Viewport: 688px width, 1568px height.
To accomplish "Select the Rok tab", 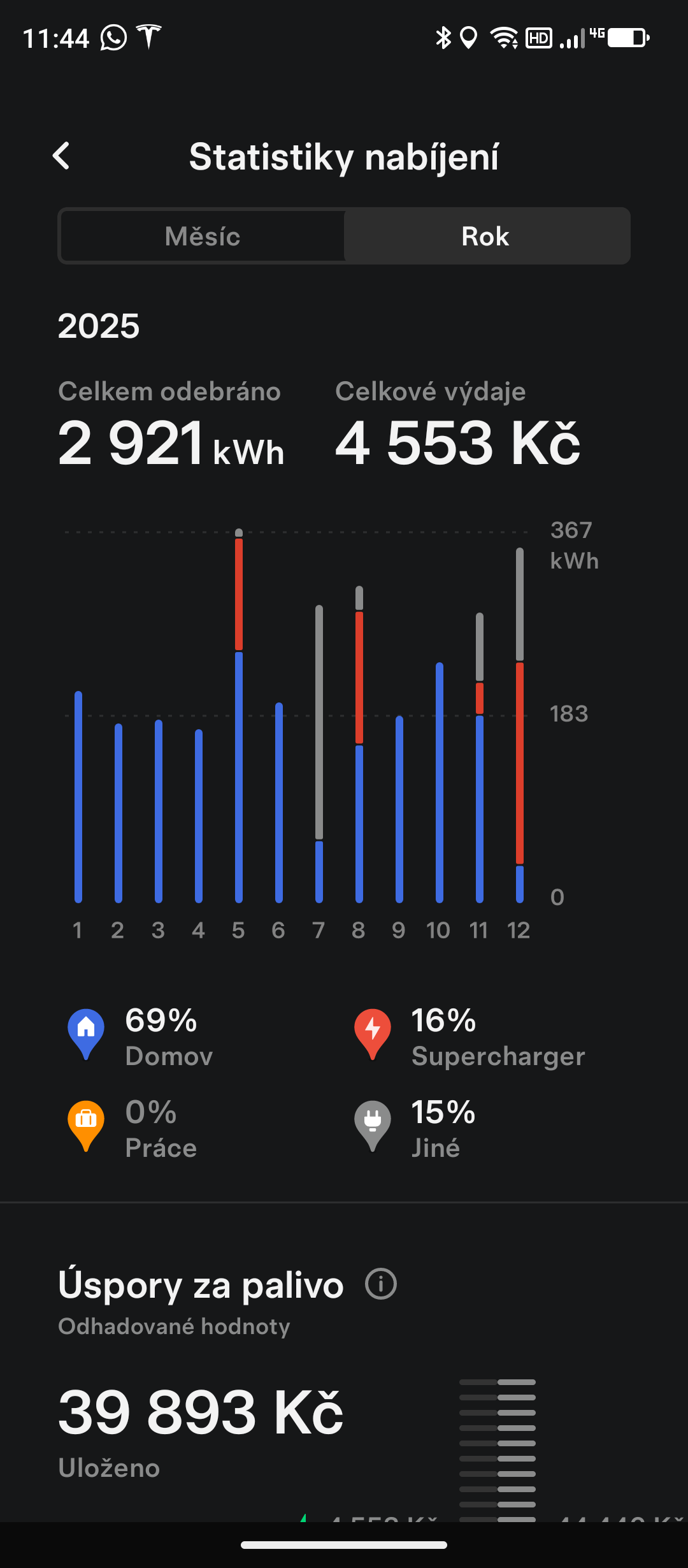I will coord(485,236).
